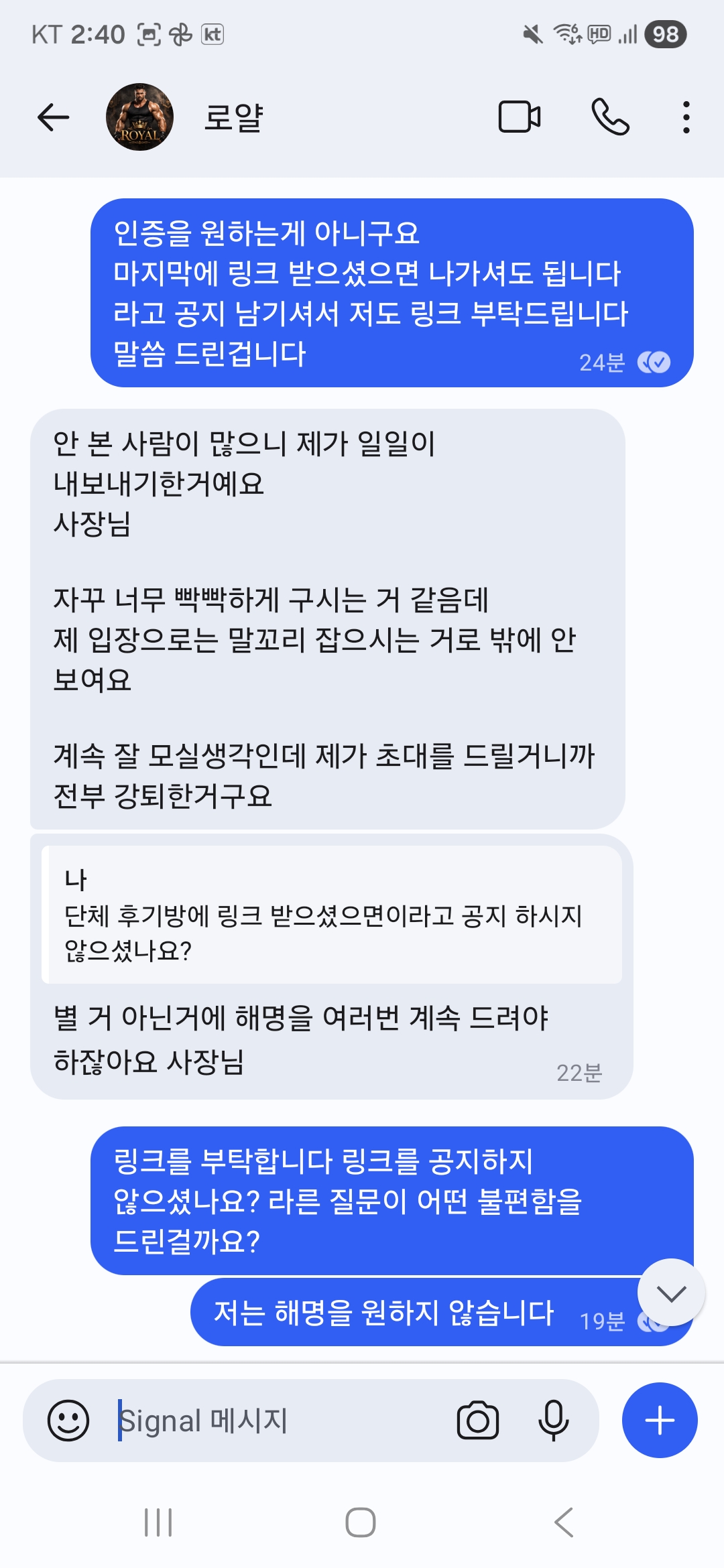Jump to the latest messages

[671, 1293]
